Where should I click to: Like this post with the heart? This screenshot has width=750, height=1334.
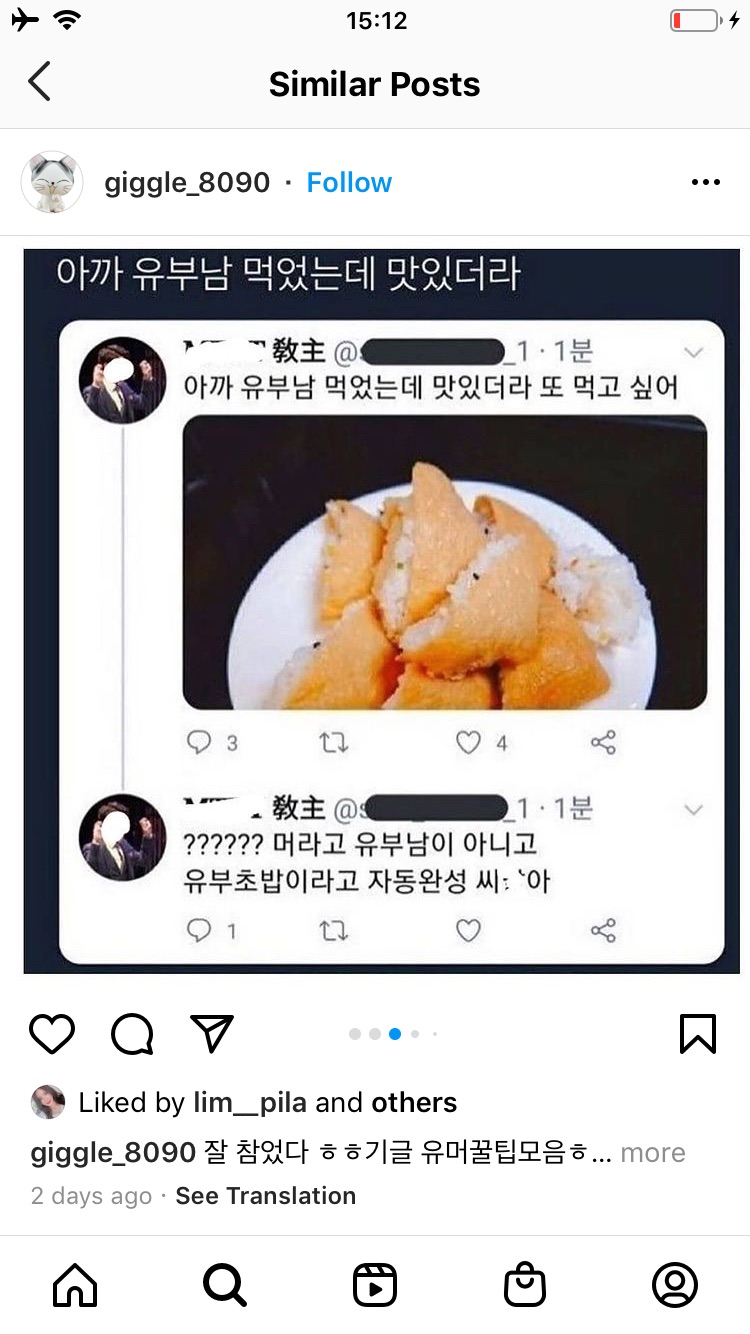point(52,1034)
